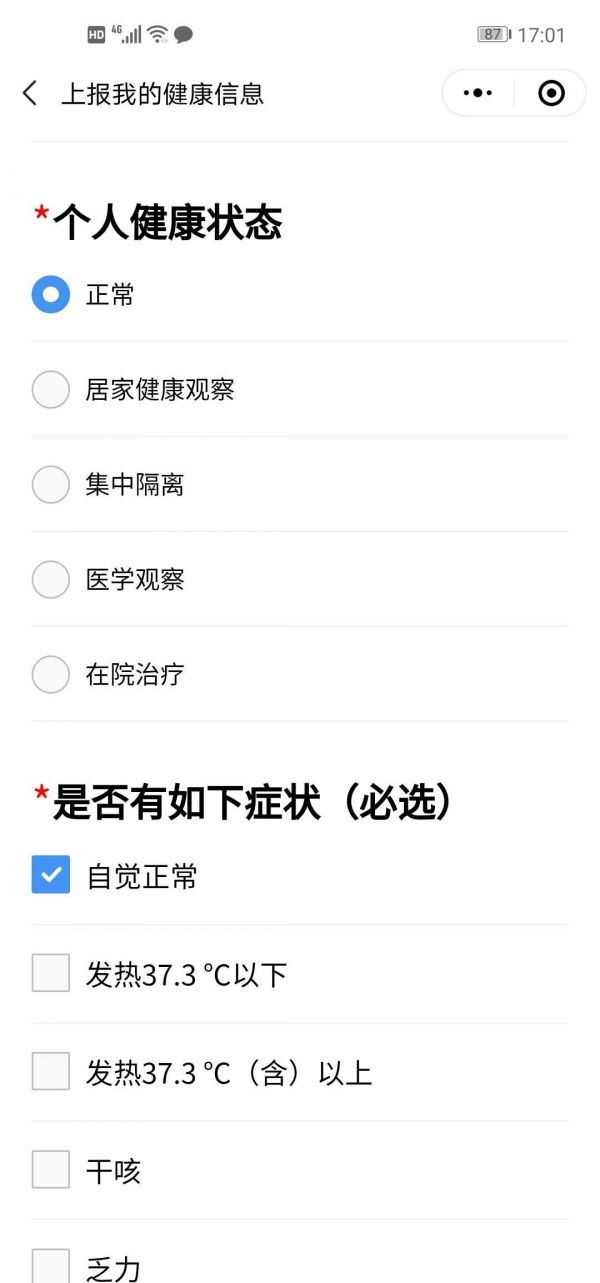Go back from the health info page
Screen dimensions: 600x1283
click(30, 94)
